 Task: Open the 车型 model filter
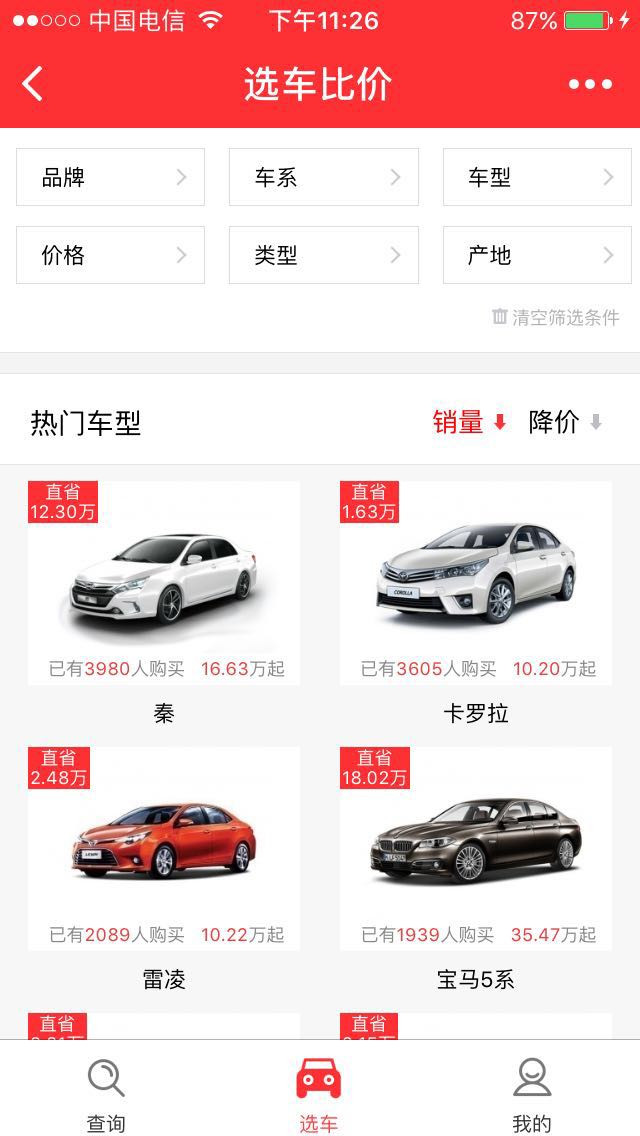[x=537, y=178]
